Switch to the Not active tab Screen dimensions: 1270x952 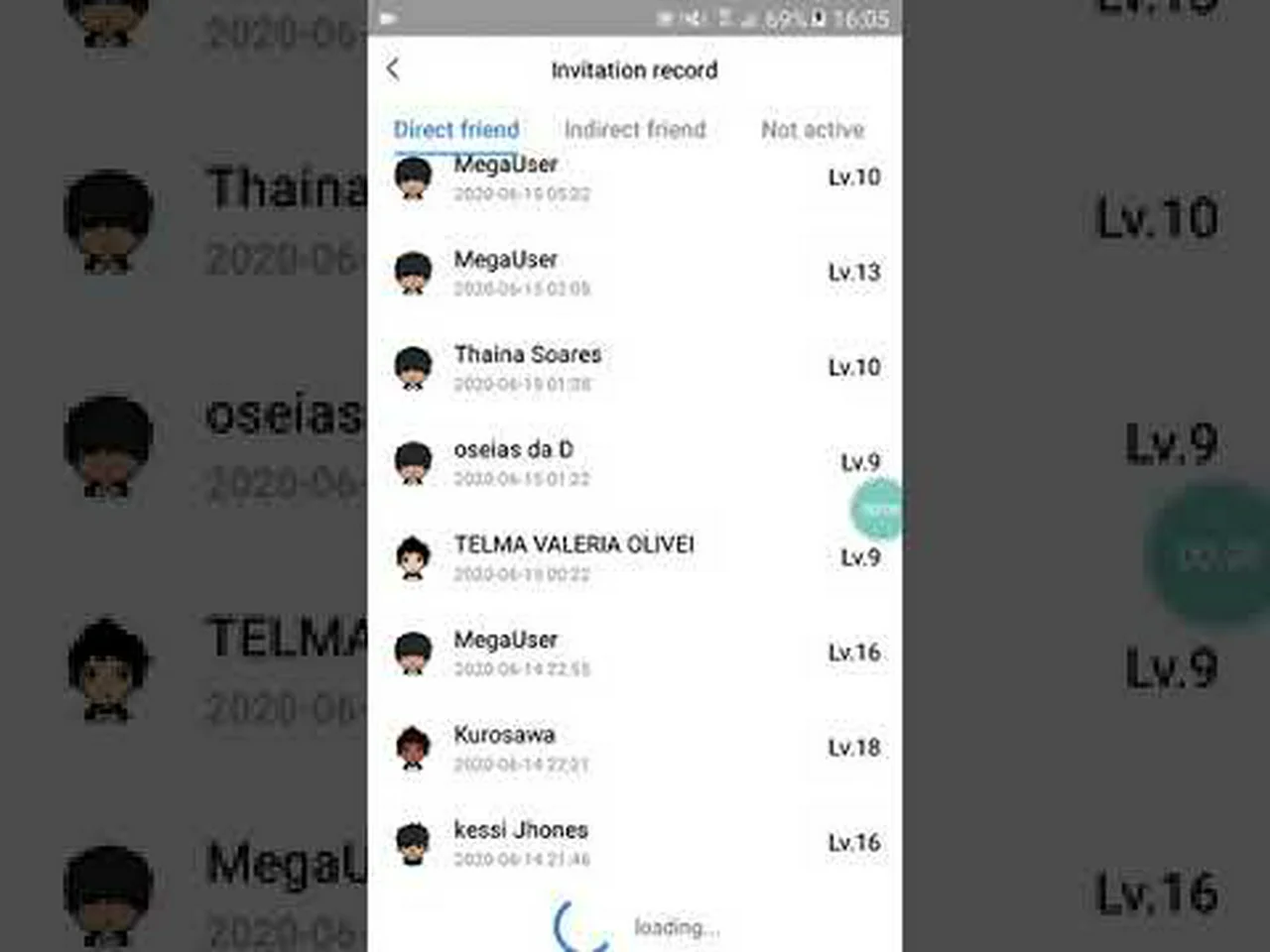click(x=813, y=130)
